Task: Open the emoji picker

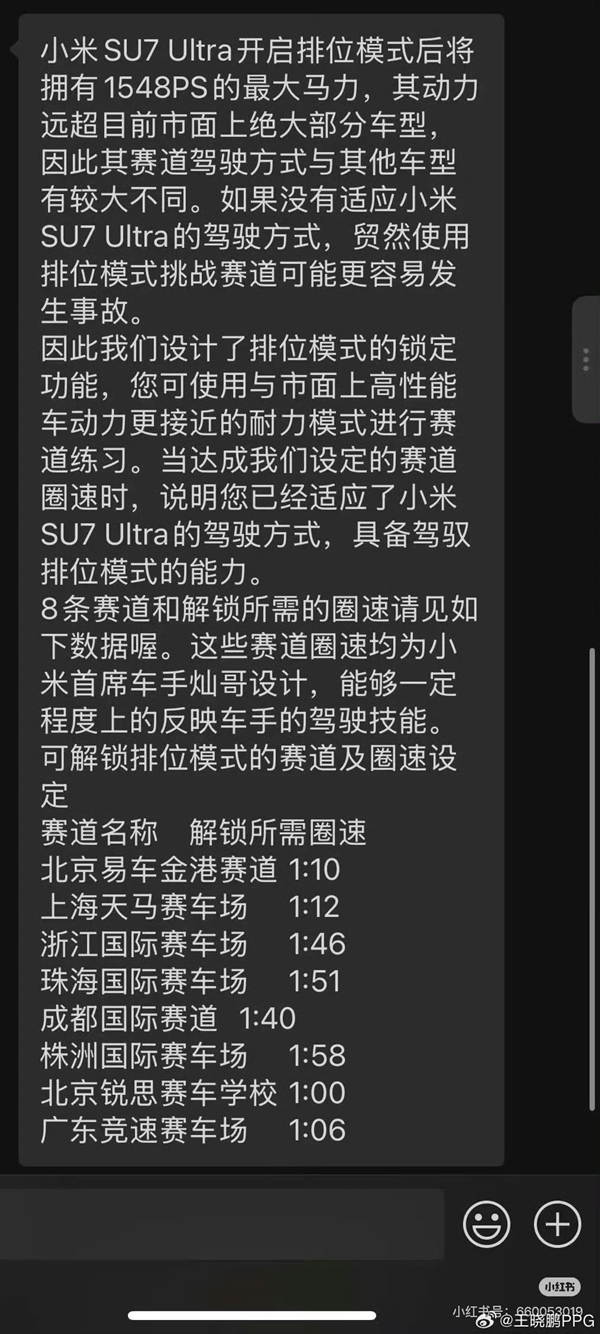Action: coord(487,1223)
